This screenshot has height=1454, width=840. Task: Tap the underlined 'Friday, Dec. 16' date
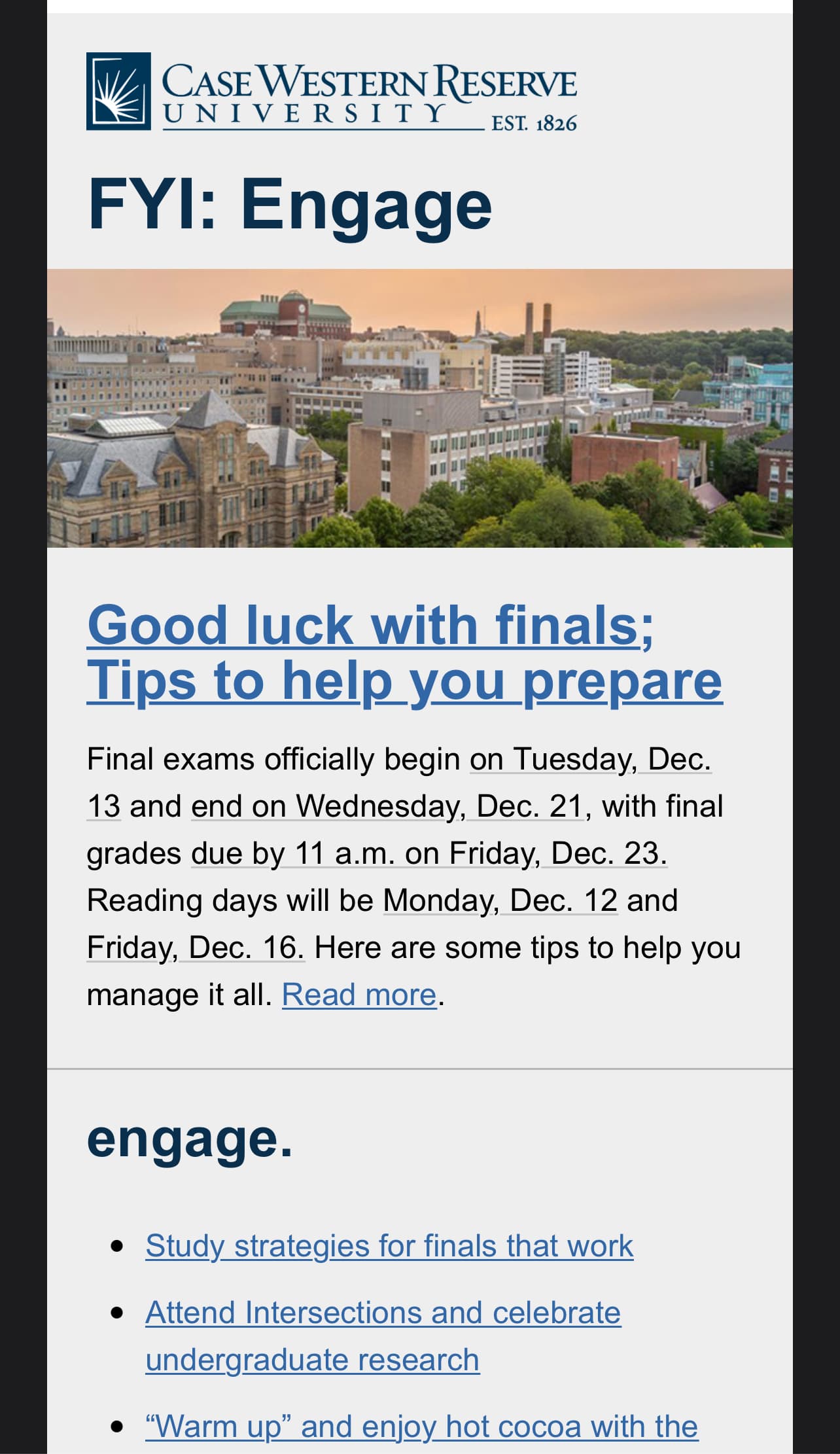pos(195,948)
